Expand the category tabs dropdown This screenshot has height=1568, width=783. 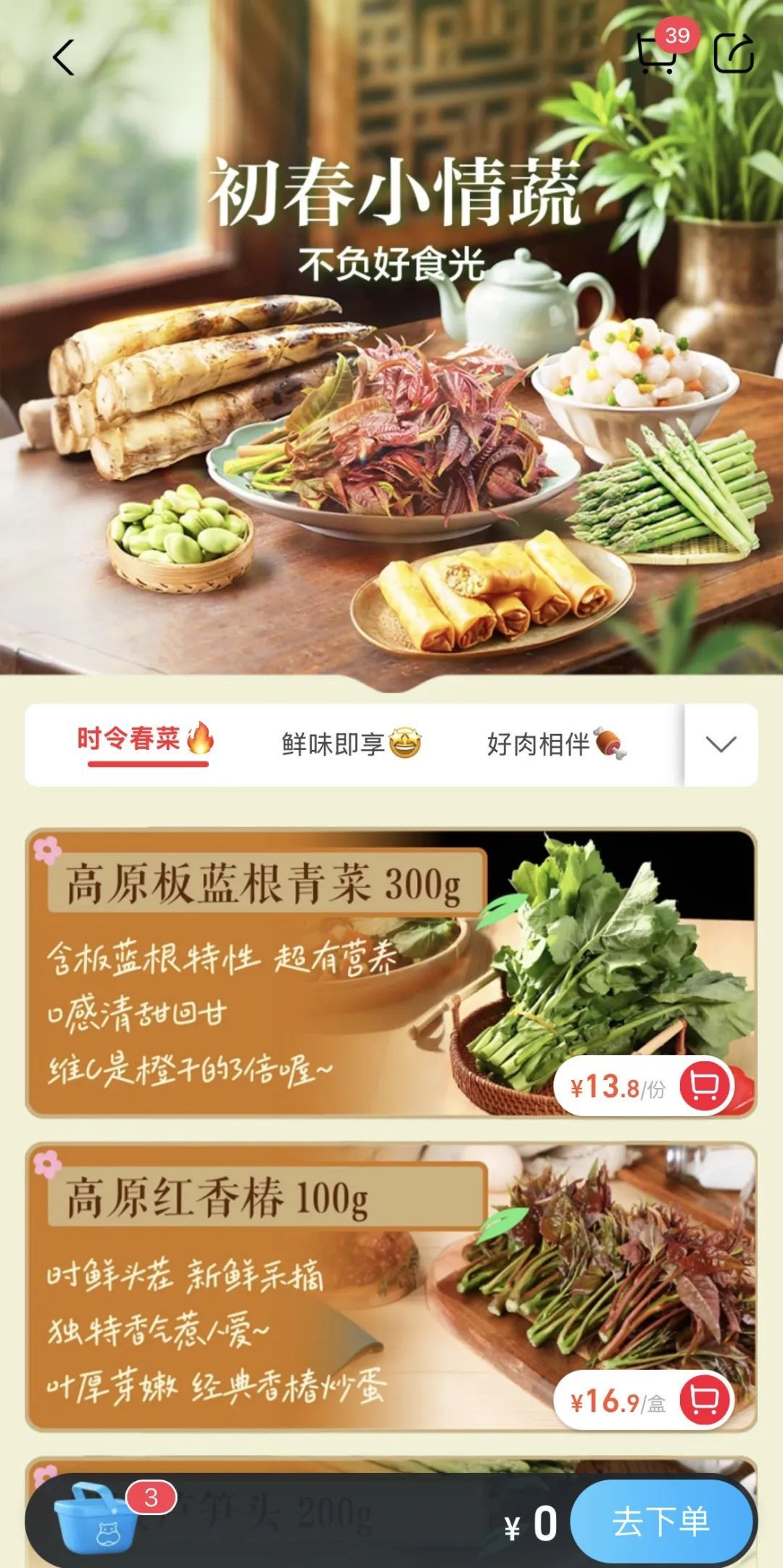(721, 745)
